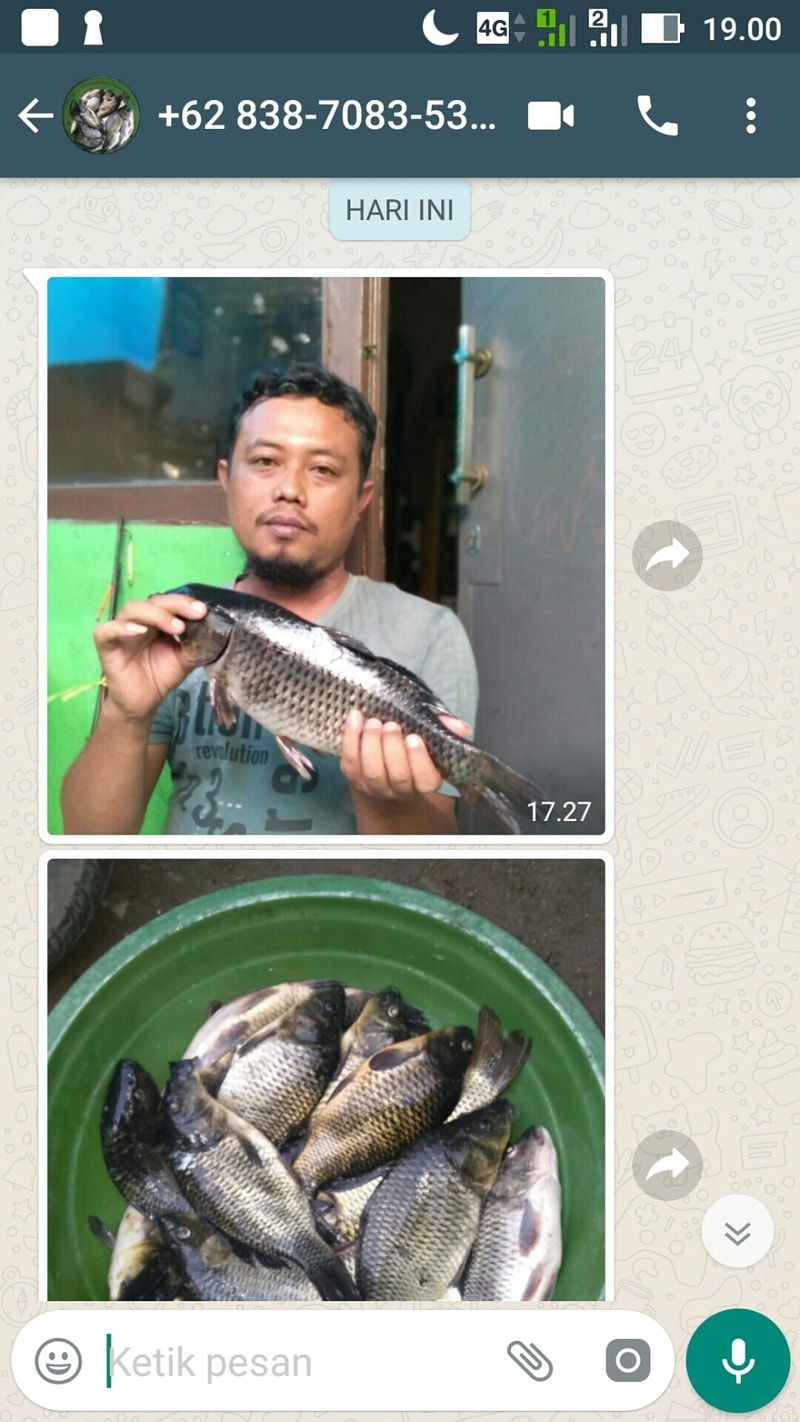Open contact info for +62 838-7083
The image size is (800, 1422).
pos(326,116)
